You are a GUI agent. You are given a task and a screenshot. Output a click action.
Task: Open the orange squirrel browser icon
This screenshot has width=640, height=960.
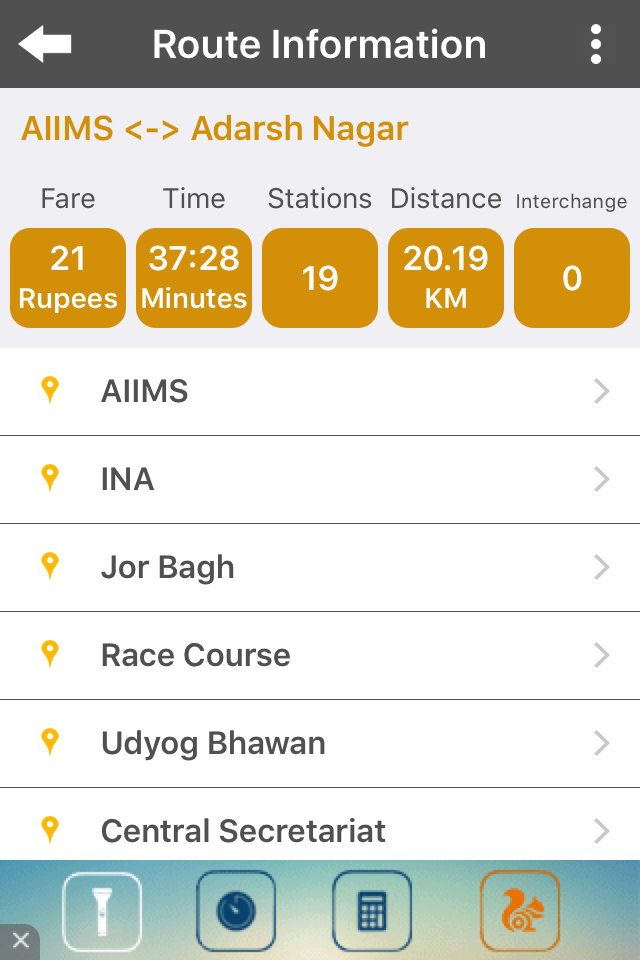point(519,911)
